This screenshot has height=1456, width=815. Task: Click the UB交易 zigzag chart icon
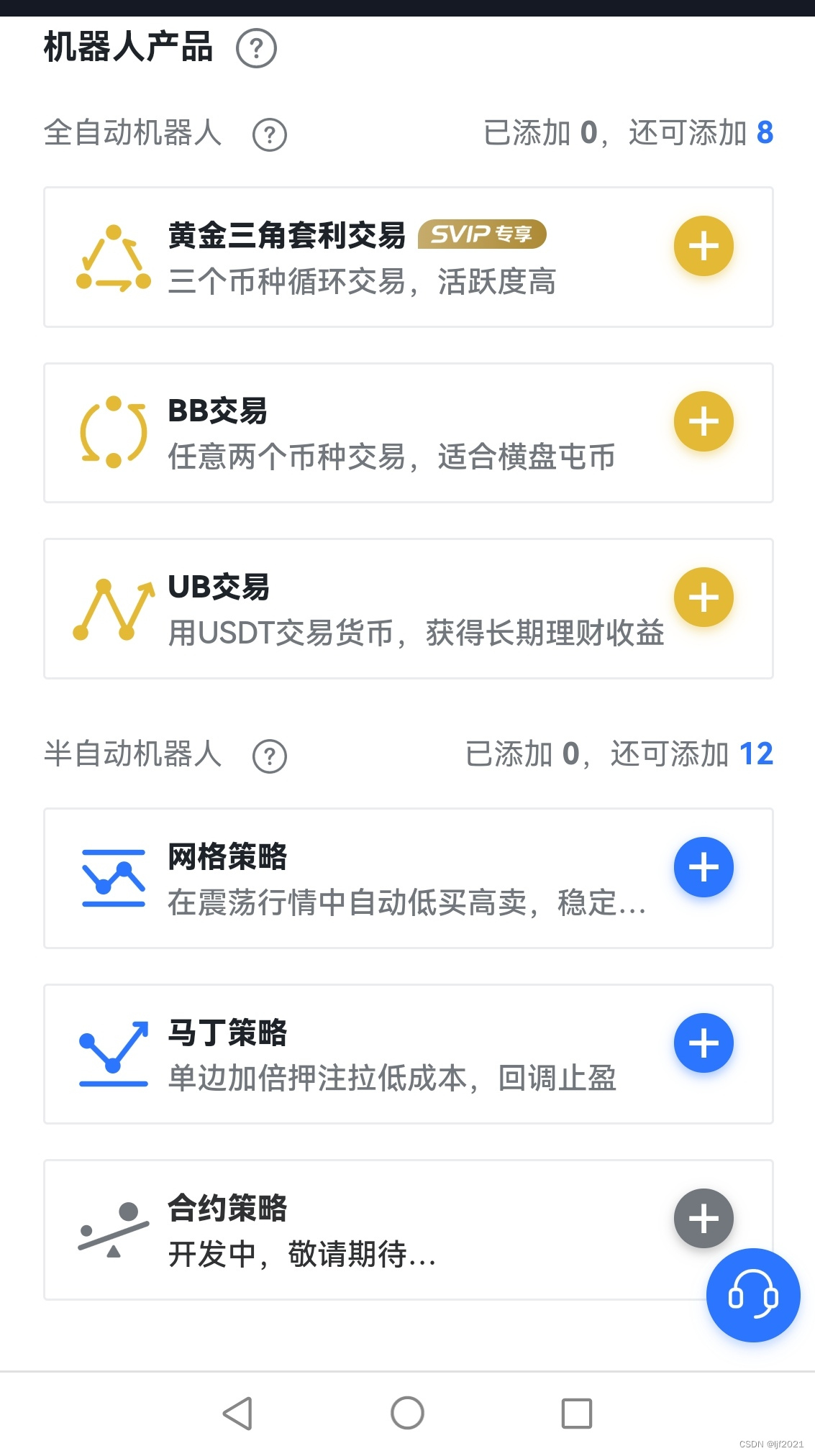tap(114, 608)
